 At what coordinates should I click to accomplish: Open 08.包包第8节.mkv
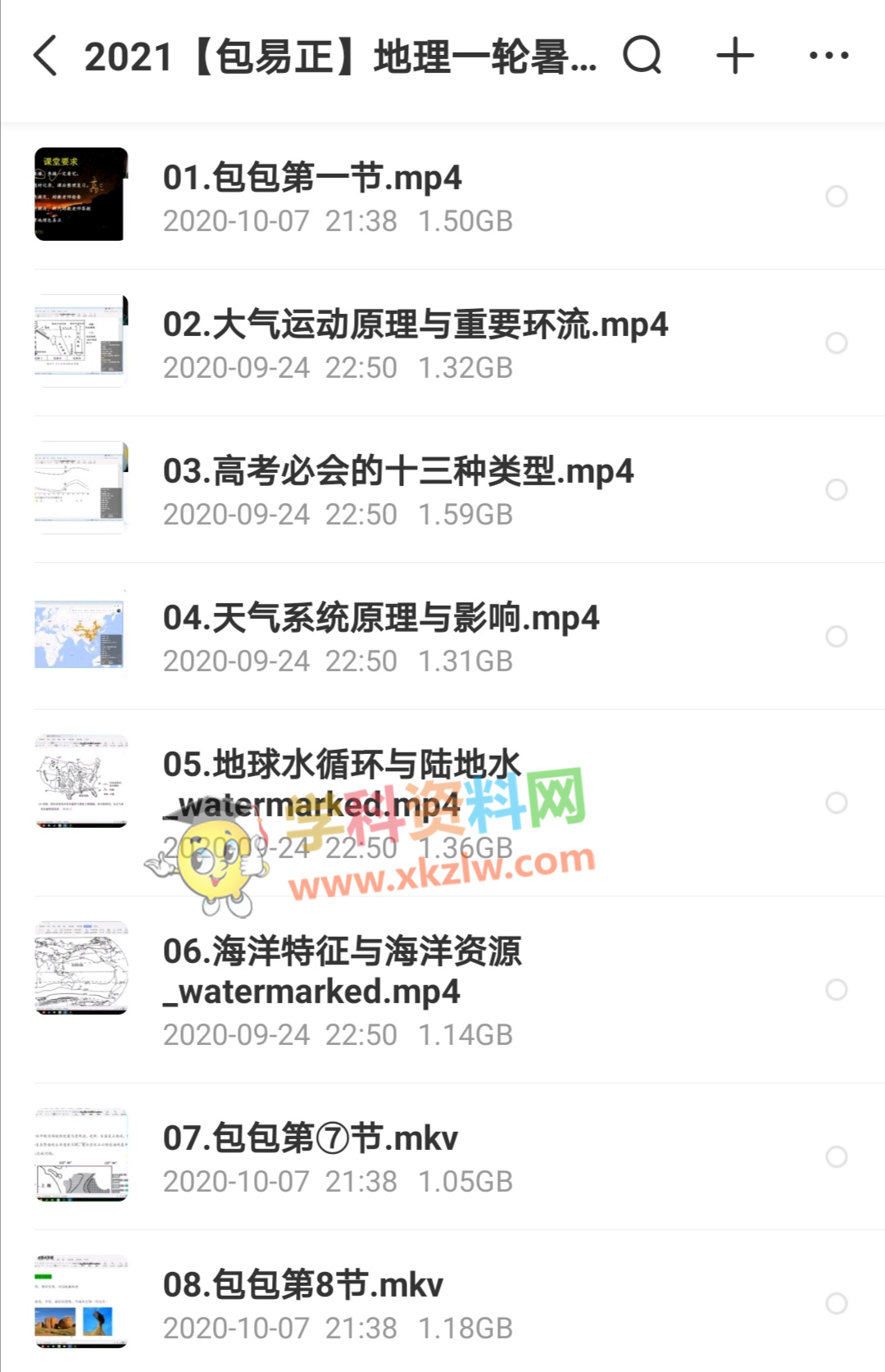click(x=302, y=1285)
